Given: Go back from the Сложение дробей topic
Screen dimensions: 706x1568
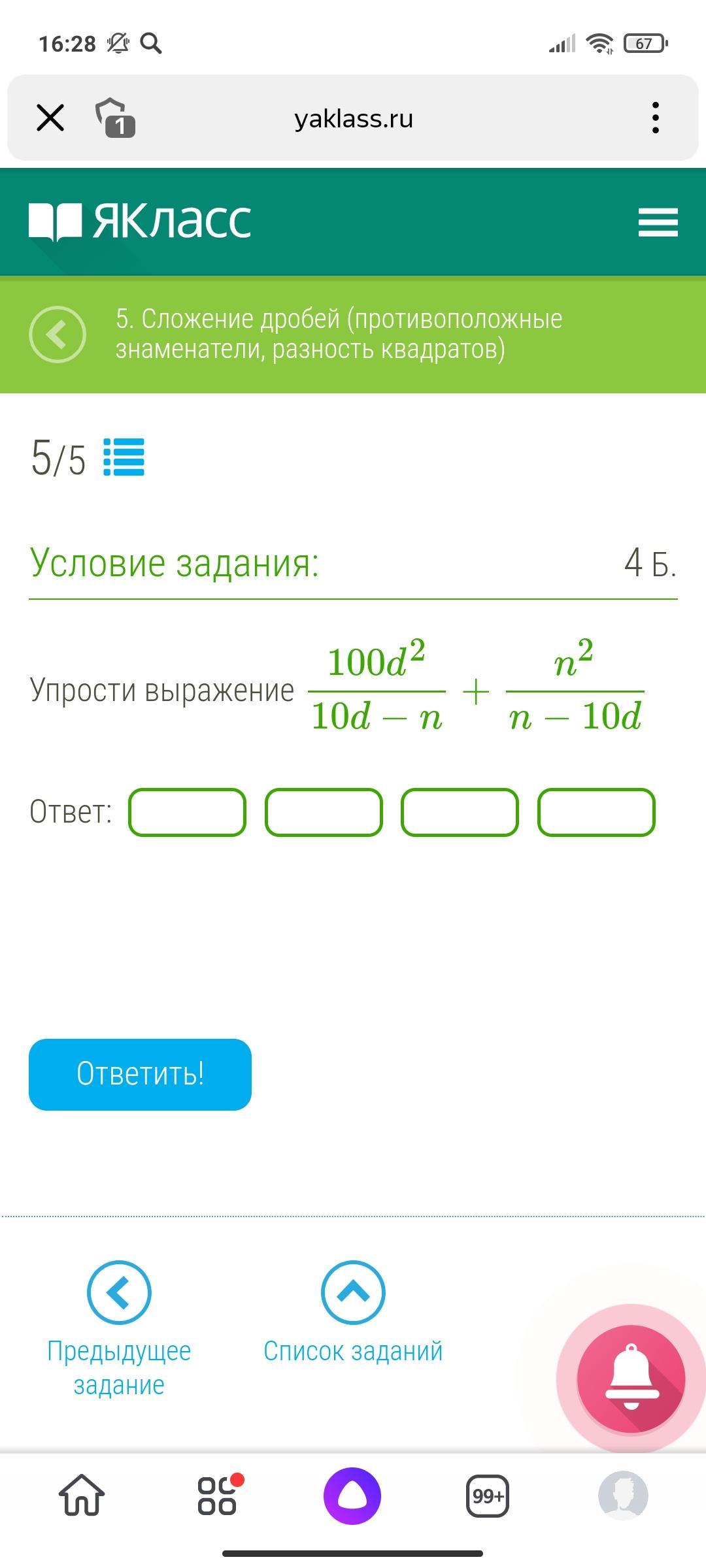Looking at the screenshot, I should click(x=58, y=335).
